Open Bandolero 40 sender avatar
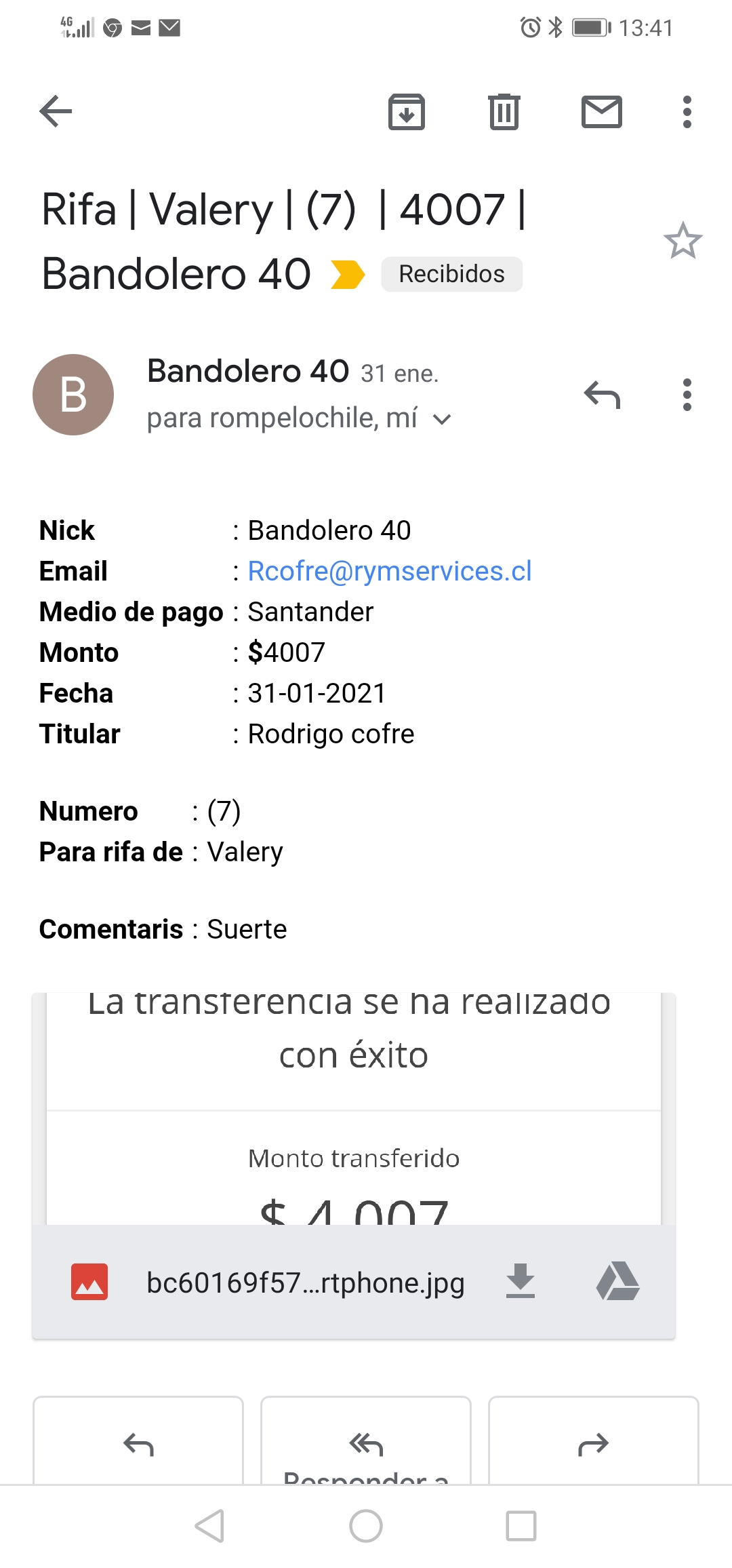This screenshot has height=1568, width=732. pyautogui.click(x=73, y=395)
